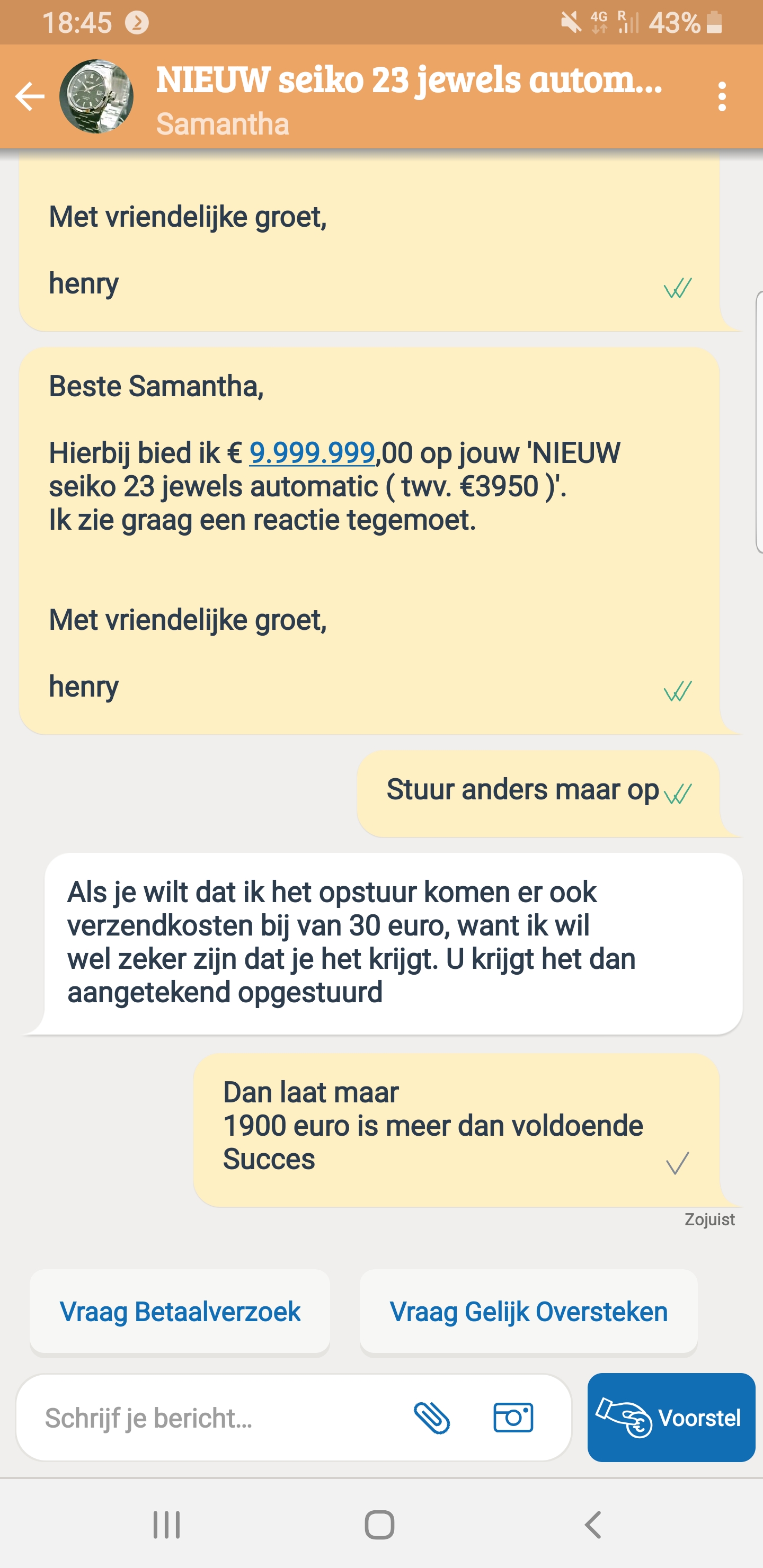This screenshot has width=763, height=1568.
Task: Focus the Schrijf je bericht field
Action: tap(213, 1418)
